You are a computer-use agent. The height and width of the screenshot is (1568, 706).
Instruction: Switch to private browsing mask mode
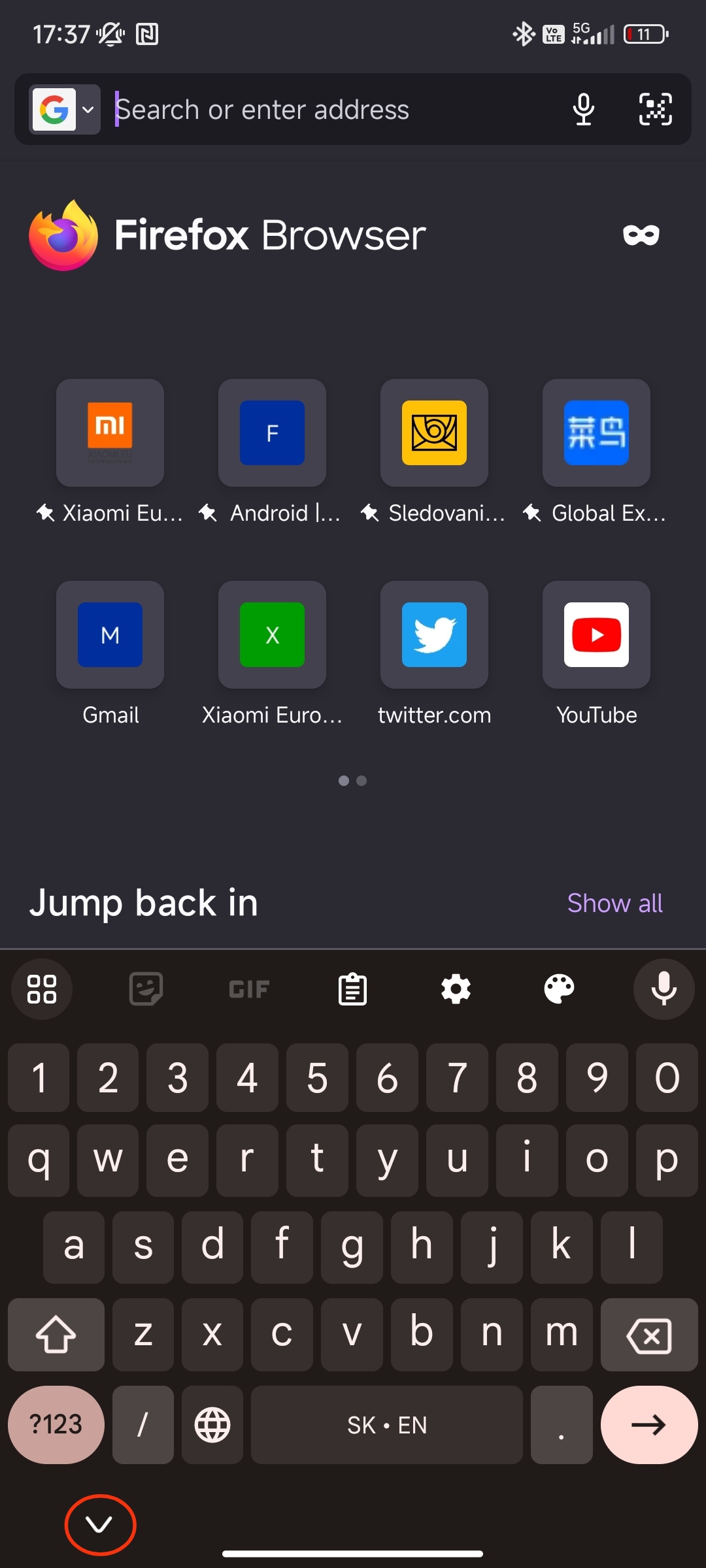(641, 235)
